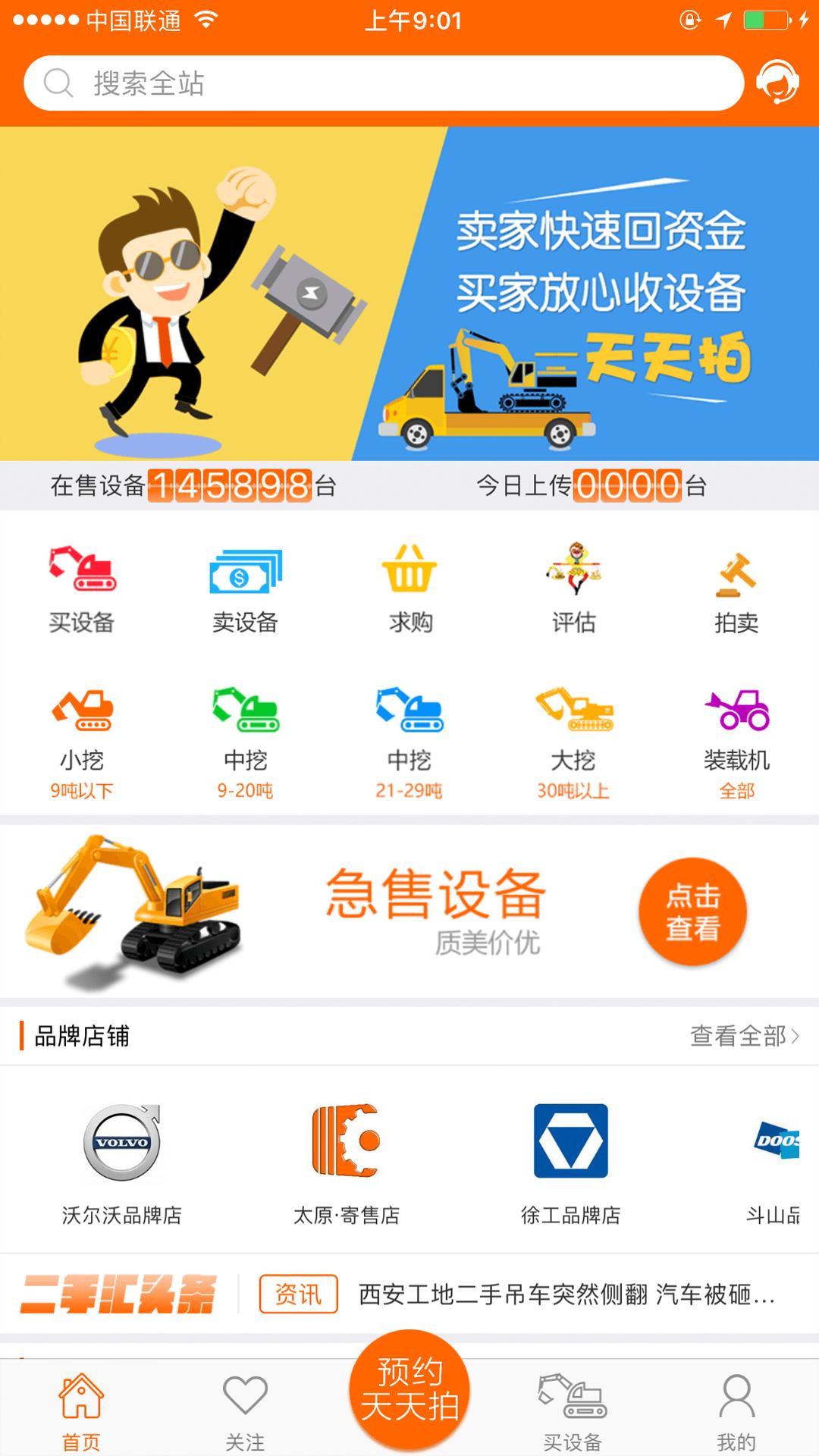Viewport: 819px width, 1456px height.
Task: Tap the 搜索全站 search box
Action: 383,83
